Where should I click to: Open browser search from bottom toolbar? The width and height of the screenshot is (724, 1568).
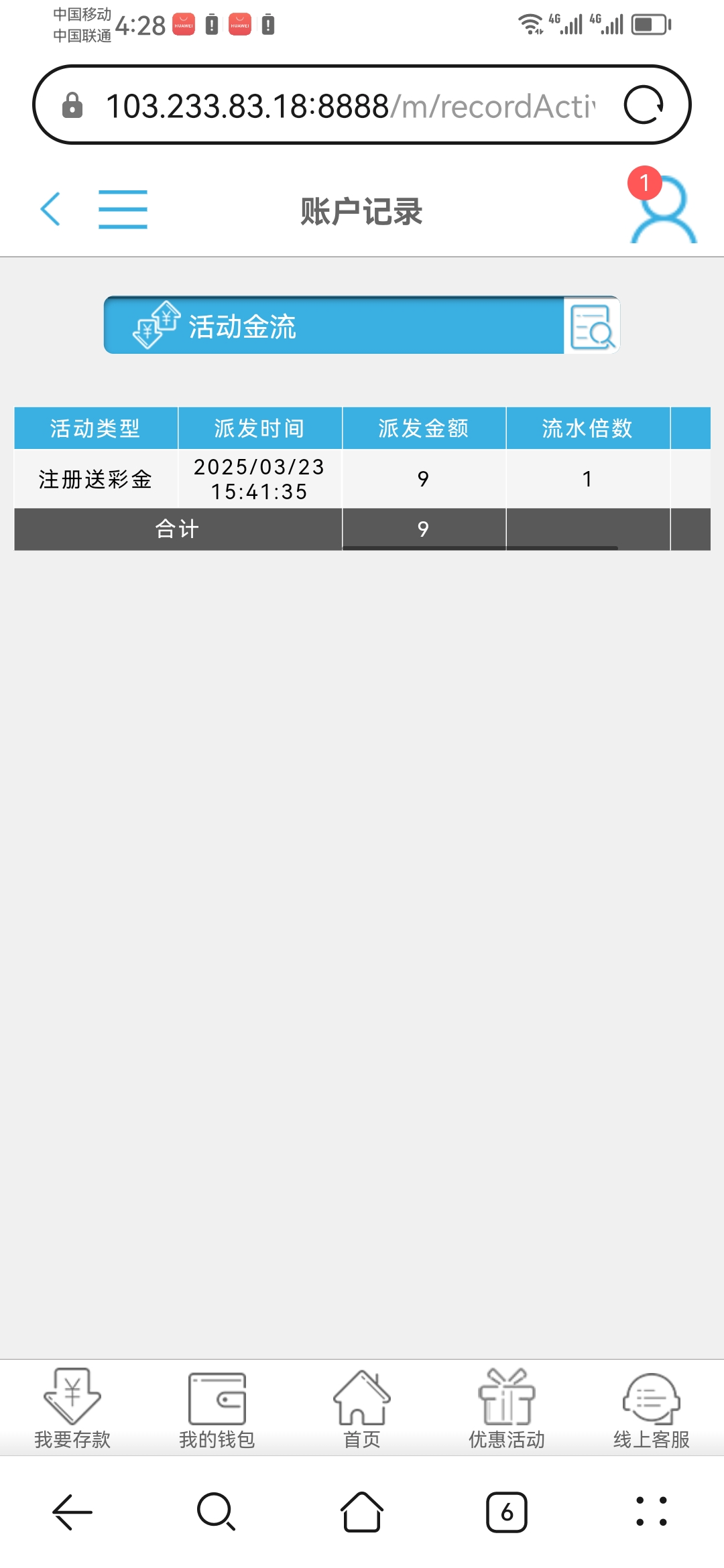click(216, 1512)
